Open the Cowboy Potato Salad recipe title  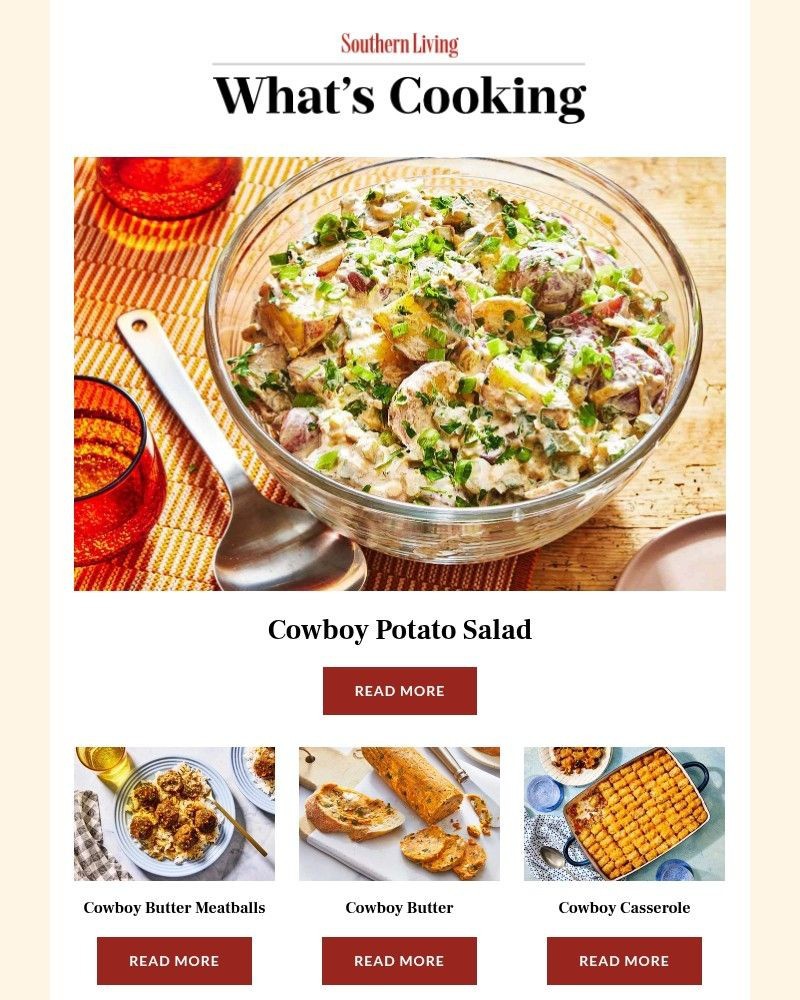[401, 631]
